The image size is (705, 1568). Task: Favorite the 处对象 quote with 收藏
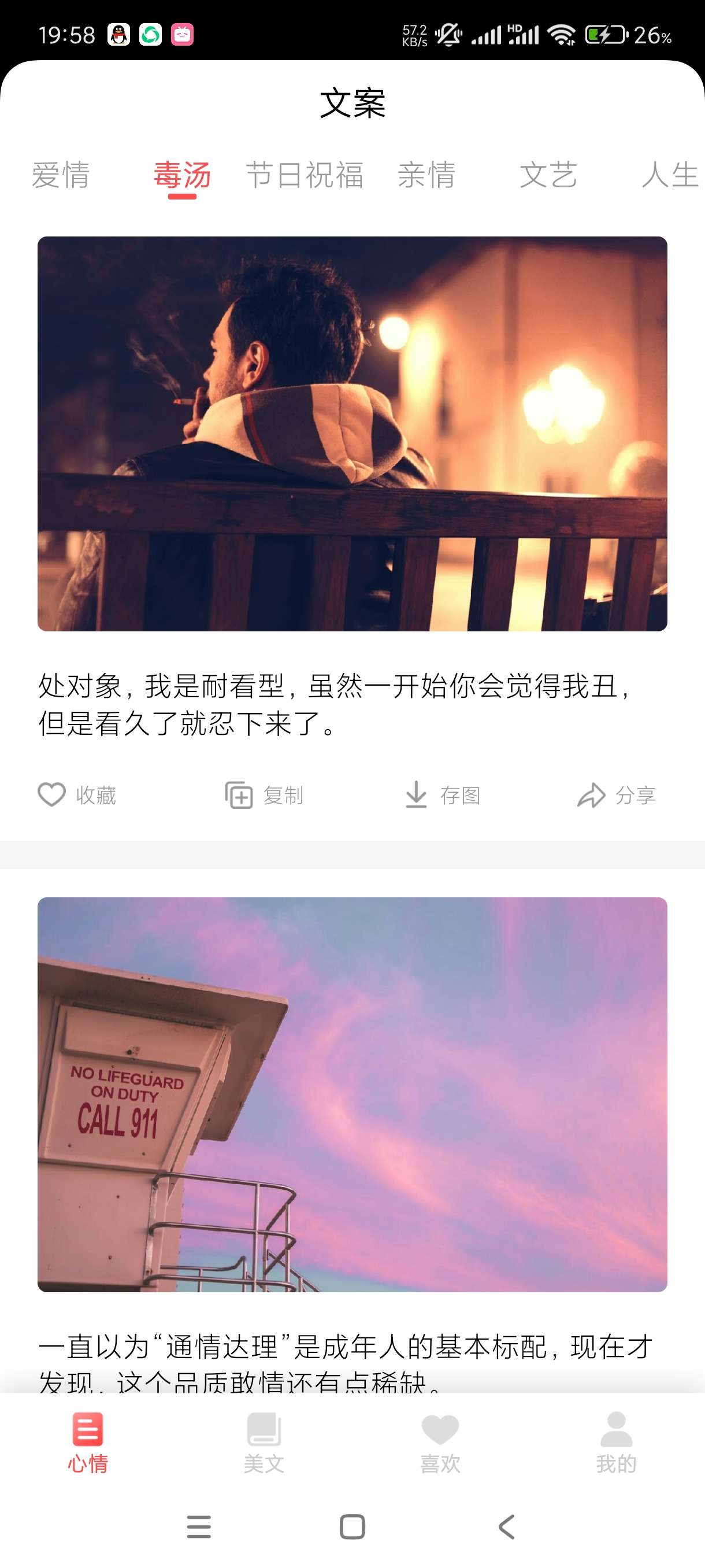click(77, 795)
